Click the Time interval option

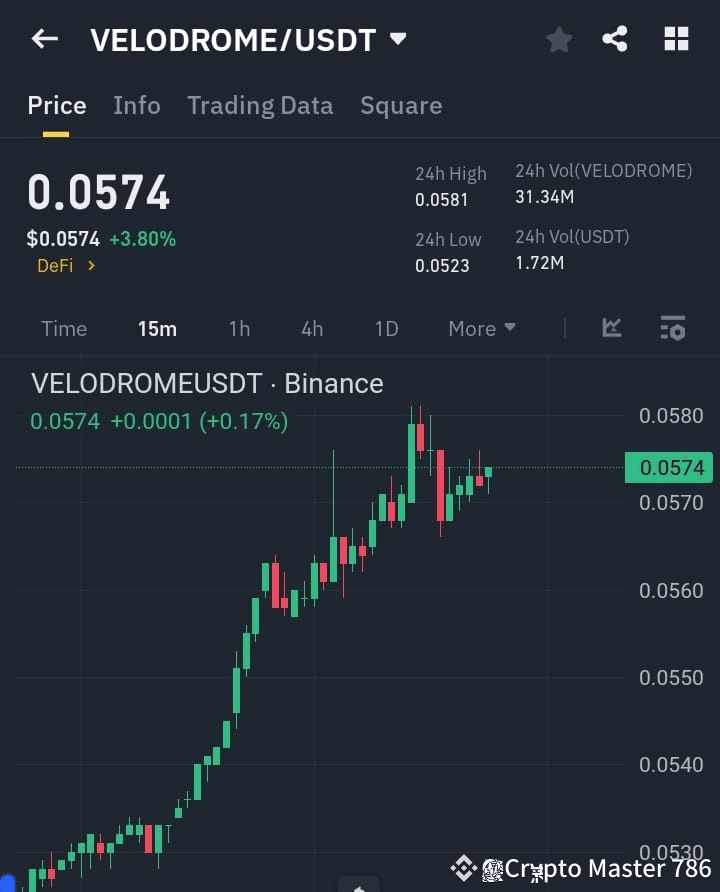63,328
